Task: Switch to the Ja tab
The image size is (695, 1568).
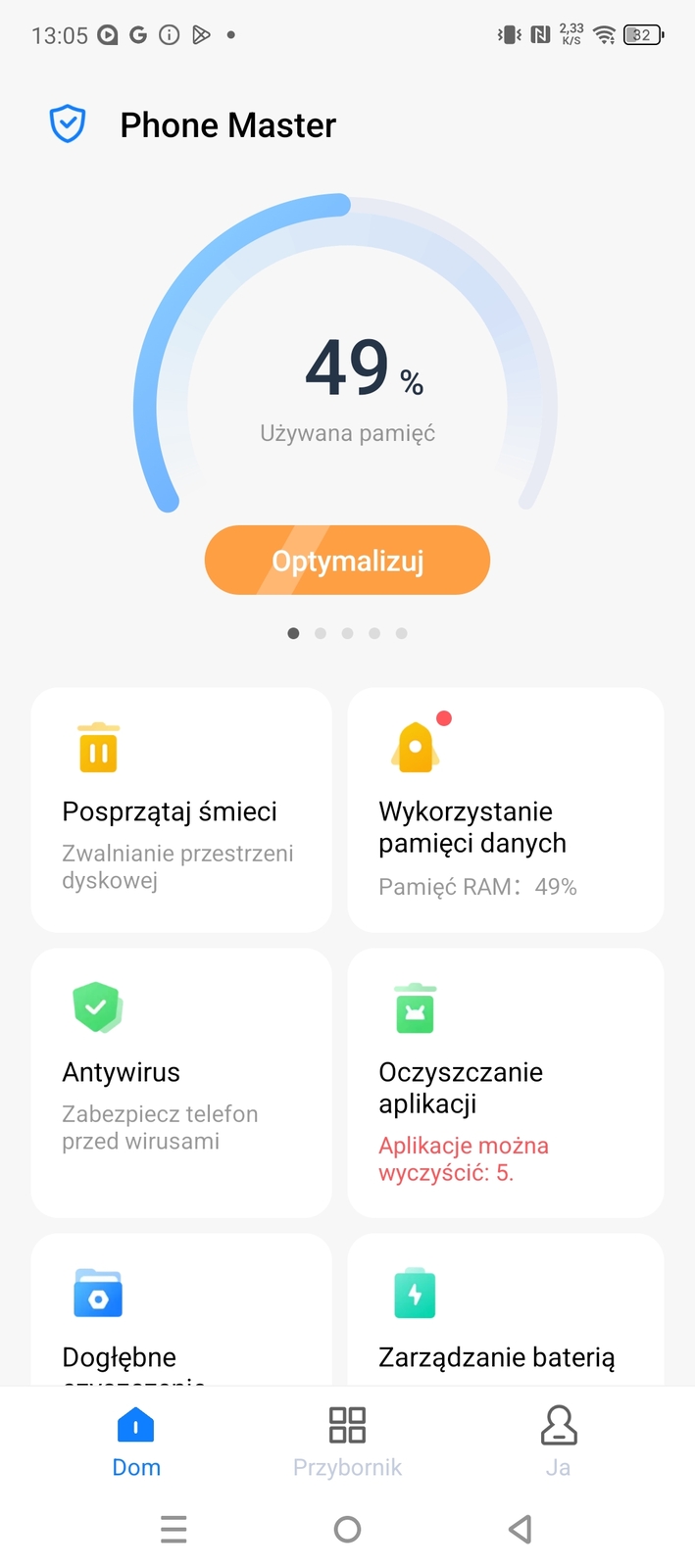Action: pos(558,1441)
